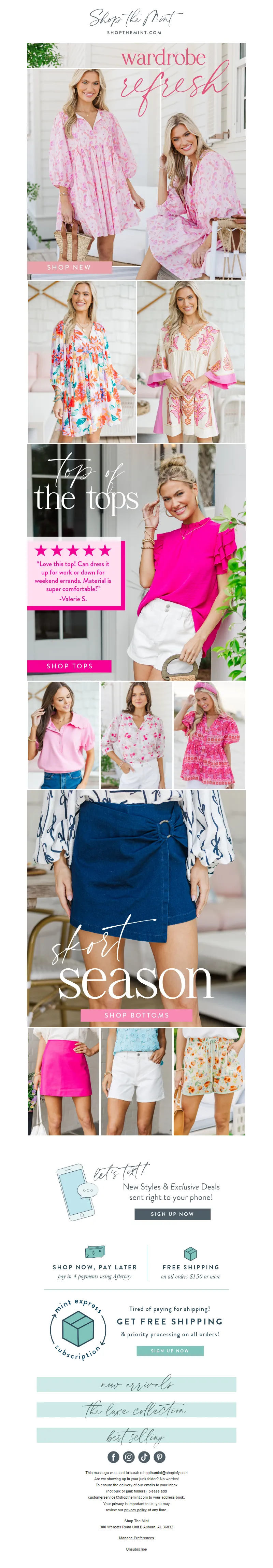The height and width of the screenshot is (1568, 273).
Task: Tap Sign Up Now for text alerts
Action: click(172, 1213)
